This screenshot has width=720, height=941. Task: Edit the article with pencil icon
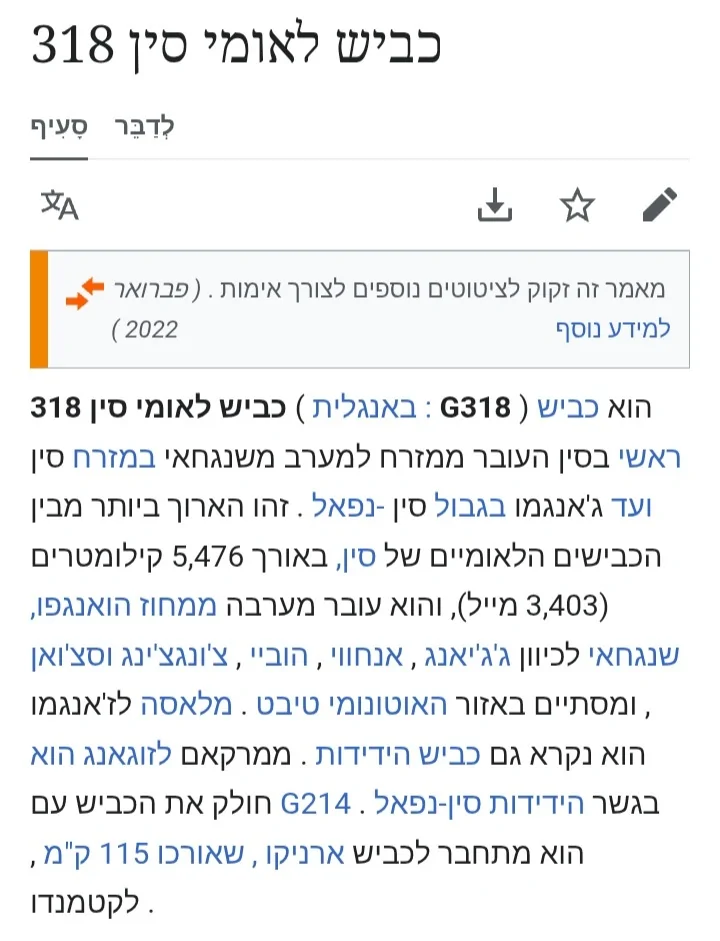pos(659,205)
